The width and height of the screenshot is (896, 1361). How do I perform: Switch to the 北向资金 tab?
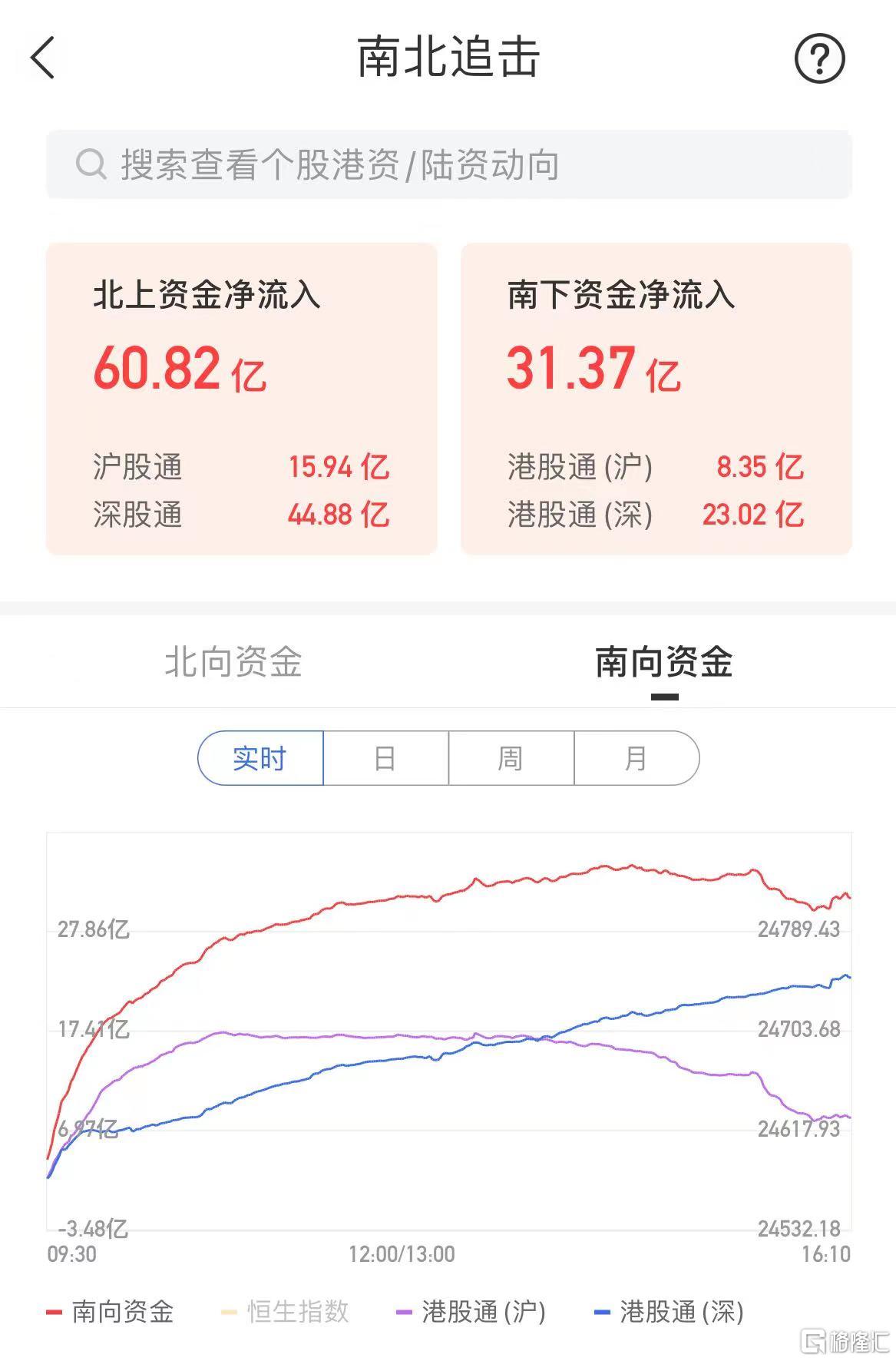tap(233, 662)
